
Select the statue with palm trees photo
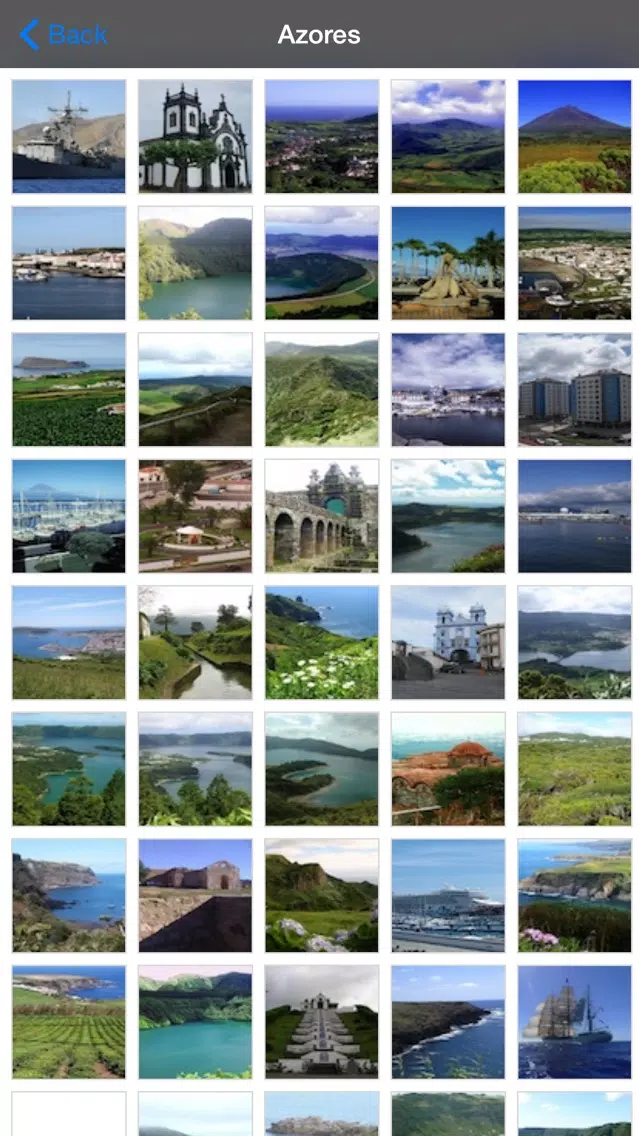448,263
